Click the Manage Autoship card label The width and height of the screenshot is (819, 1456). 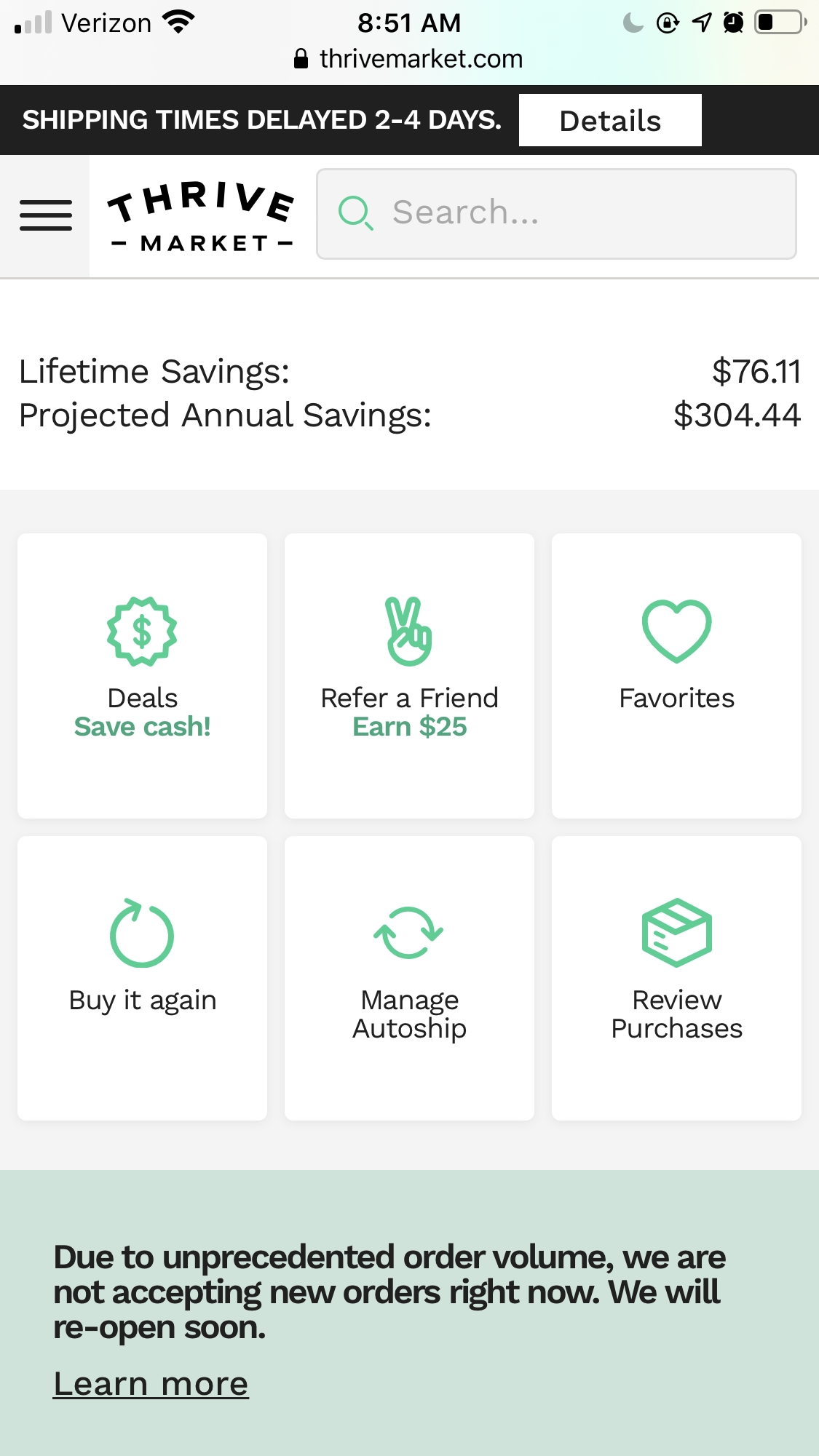pyautogui.click(x=408, y=1014)
